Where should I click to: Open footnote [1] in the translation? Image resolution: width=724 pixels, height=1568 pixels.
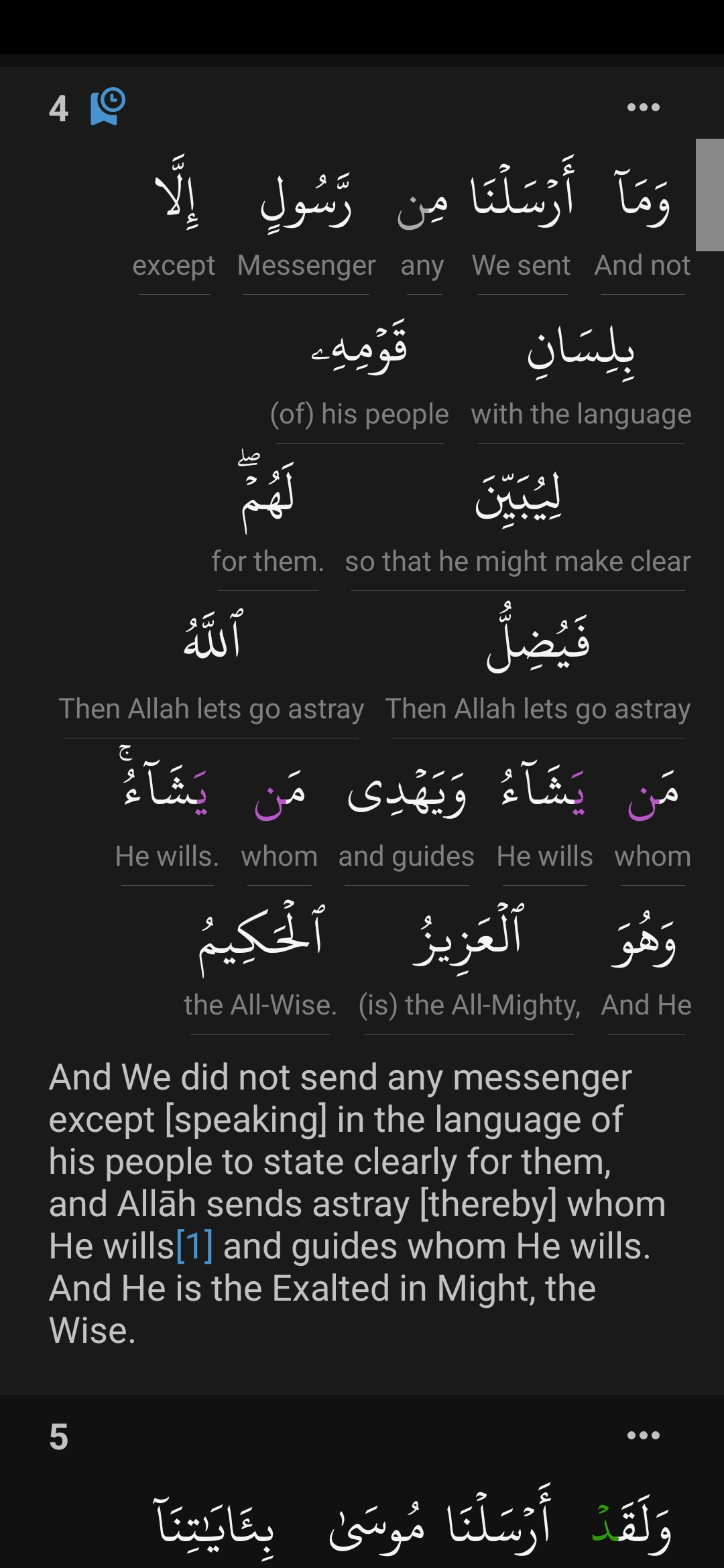194,1246
